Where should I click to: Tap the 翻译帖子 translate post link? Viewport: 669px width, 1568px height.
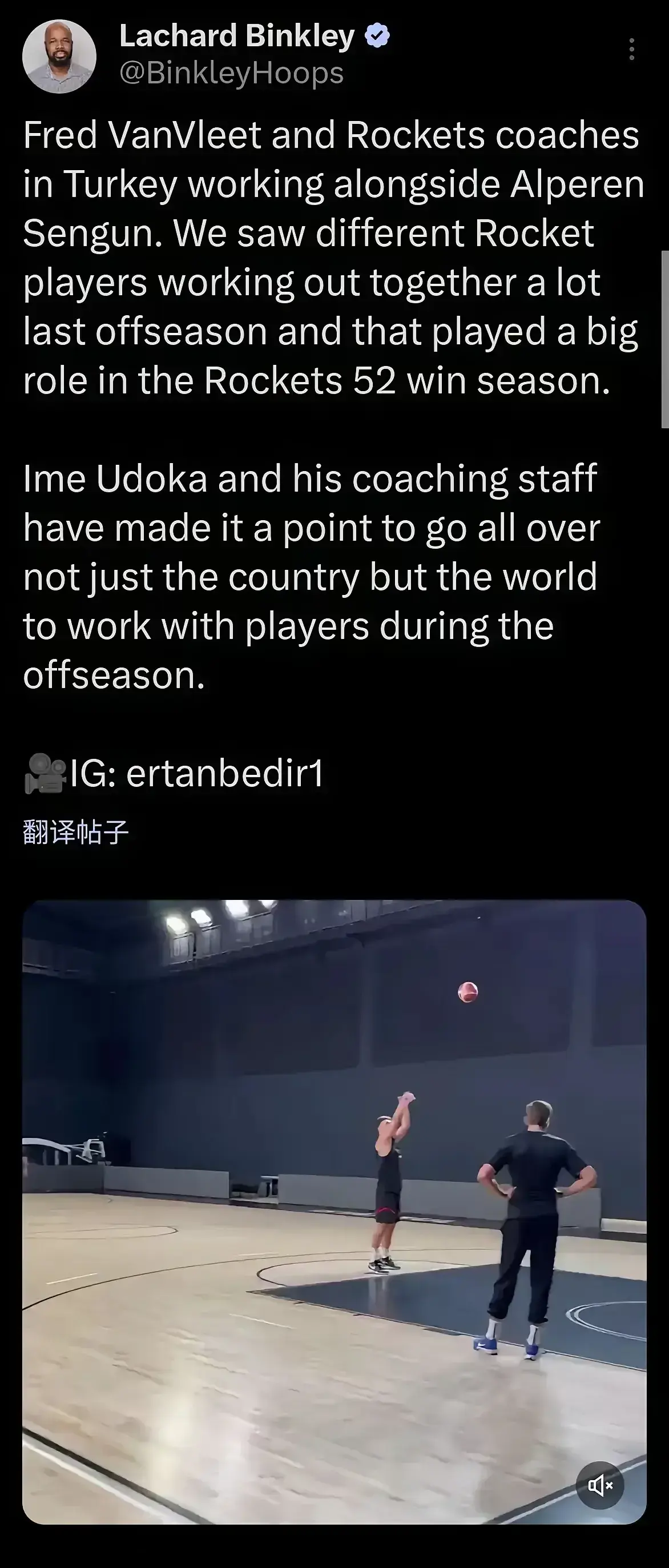pyautogui.click(x=75, y=832)
